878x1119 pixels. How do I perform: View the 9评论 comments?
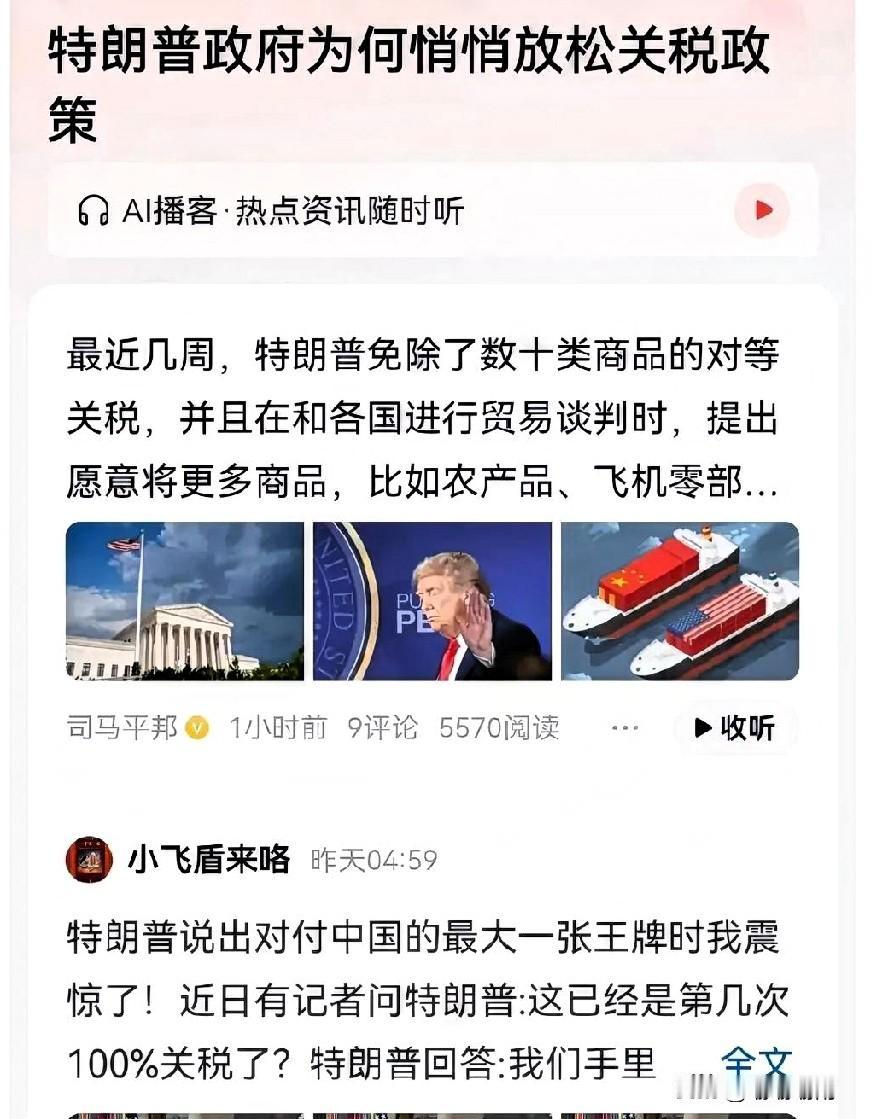(383, 728)
